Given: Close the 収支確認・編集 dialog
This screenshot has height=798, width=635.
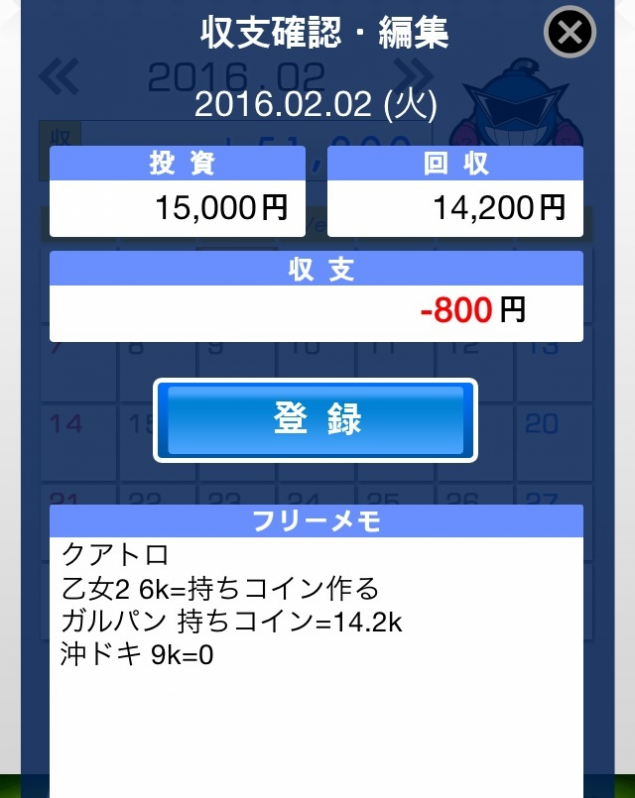Looking at the screenshot, I should point(570,33).
